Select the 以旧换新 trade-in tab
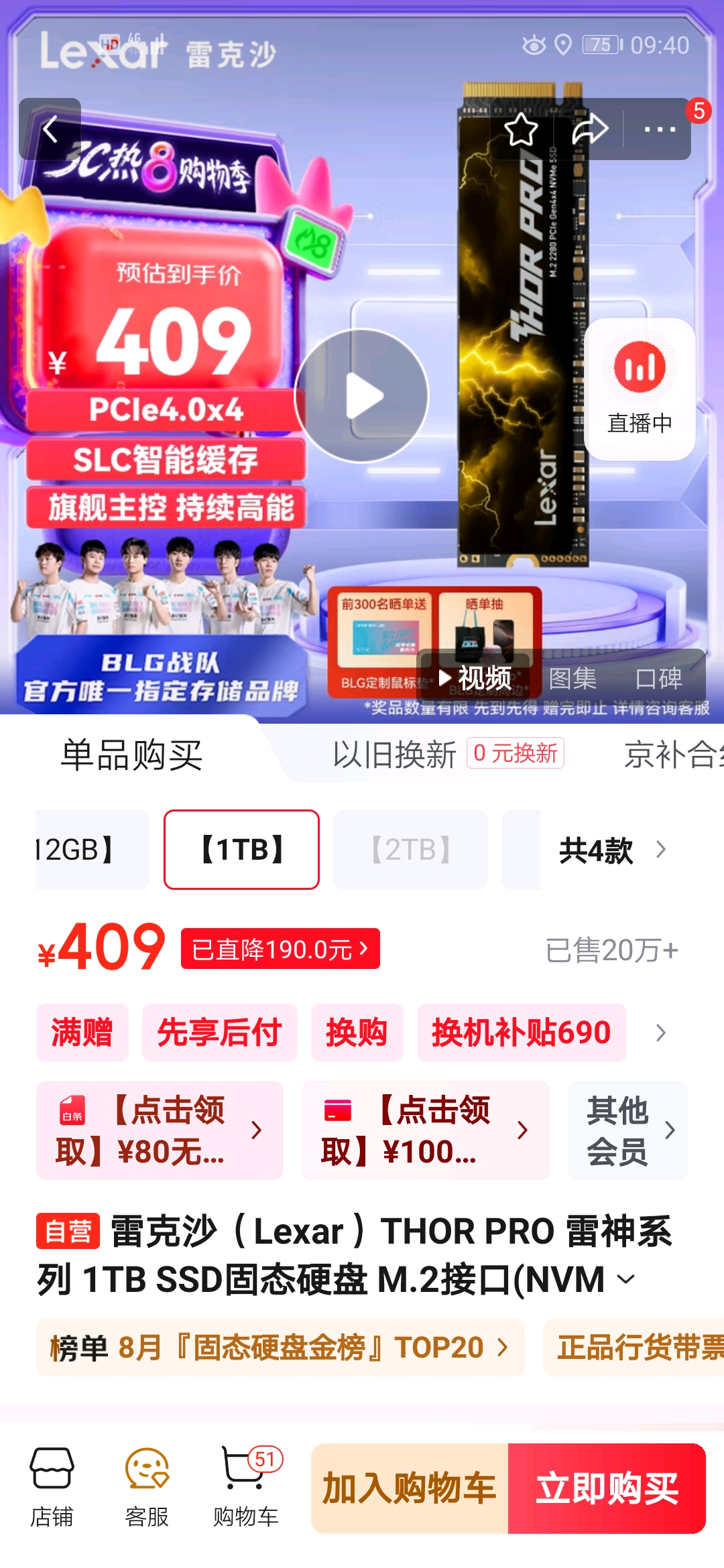This screenshot has height=1568, width=724. point(394,755)
